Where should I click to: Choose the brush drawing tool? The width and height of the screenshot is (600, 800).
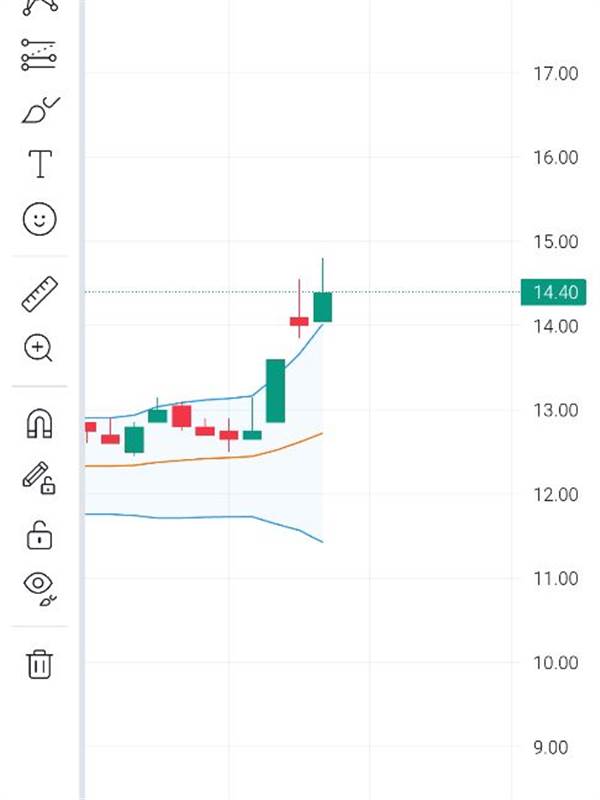[x=40, y=110]
